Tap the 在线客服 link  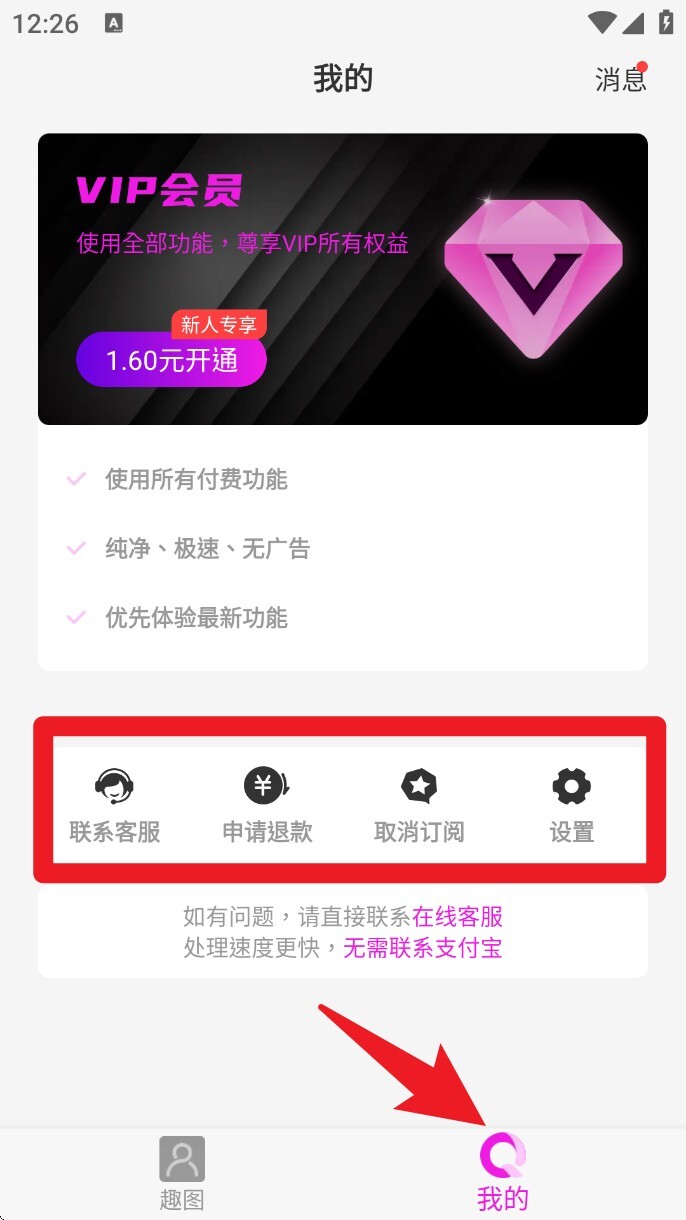pyautogui.click(x=457, y=916)
